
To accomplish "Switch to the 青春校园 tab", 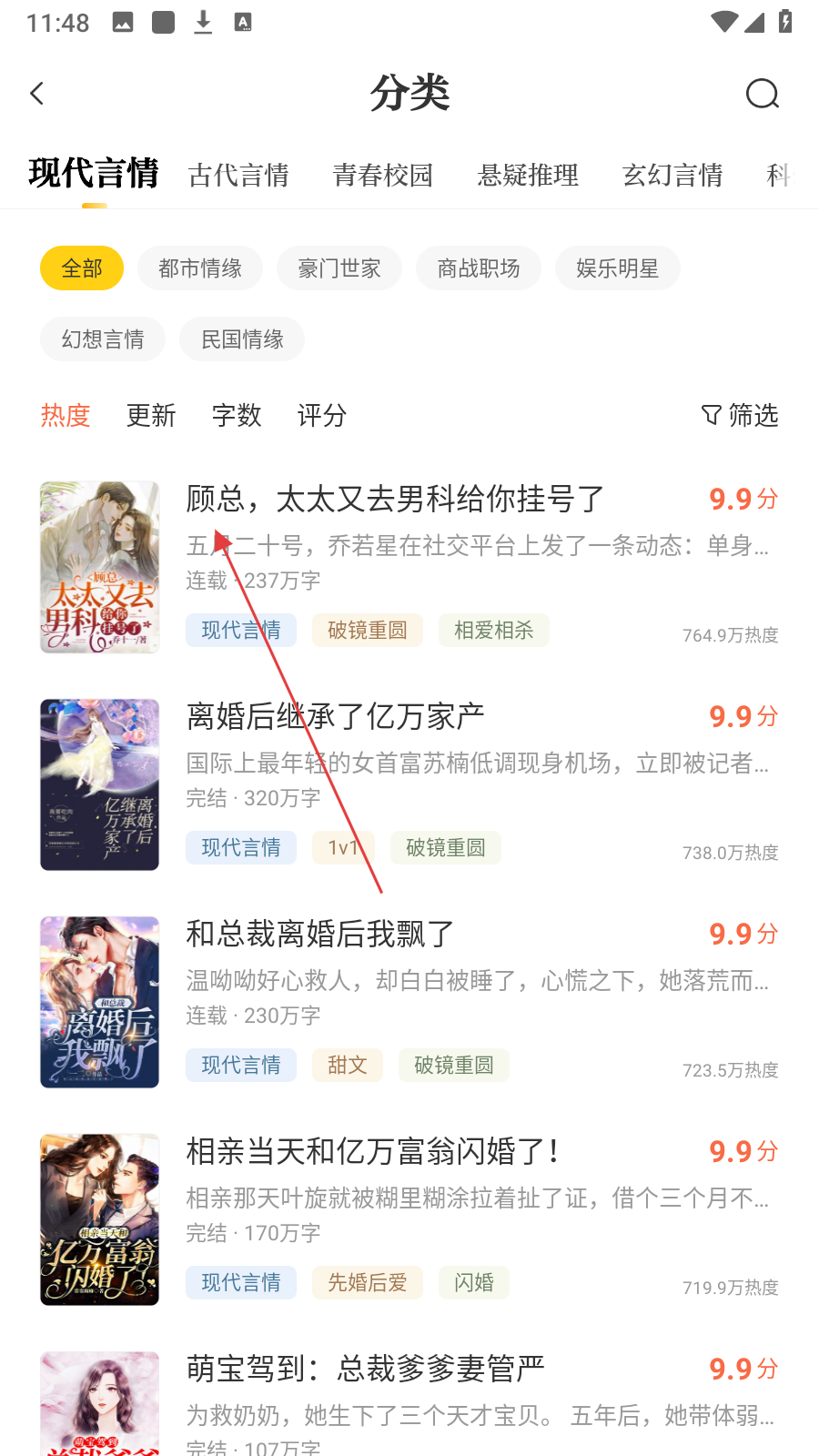I will (383, 175).
